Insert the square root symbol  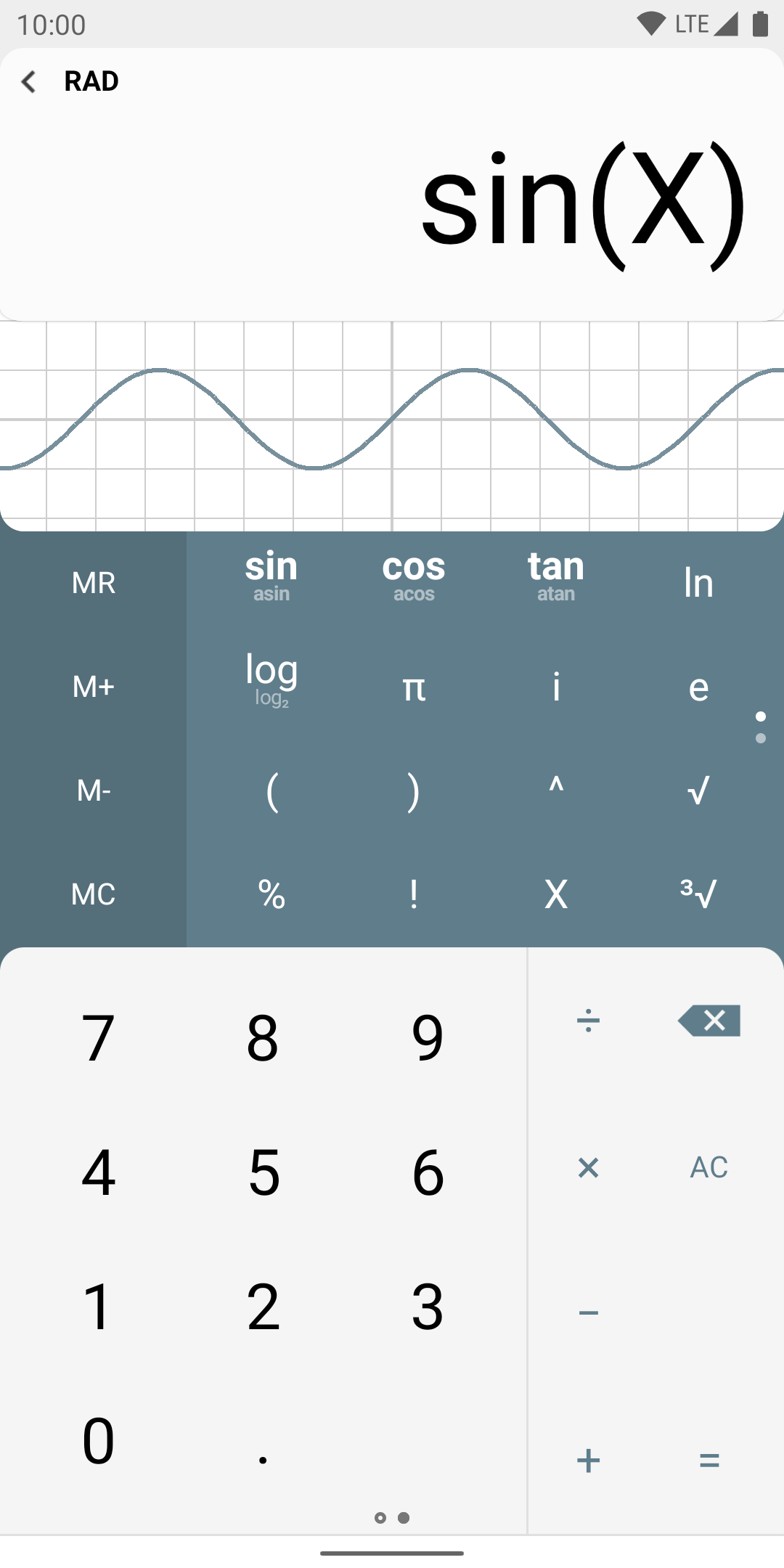coord(698,791)
